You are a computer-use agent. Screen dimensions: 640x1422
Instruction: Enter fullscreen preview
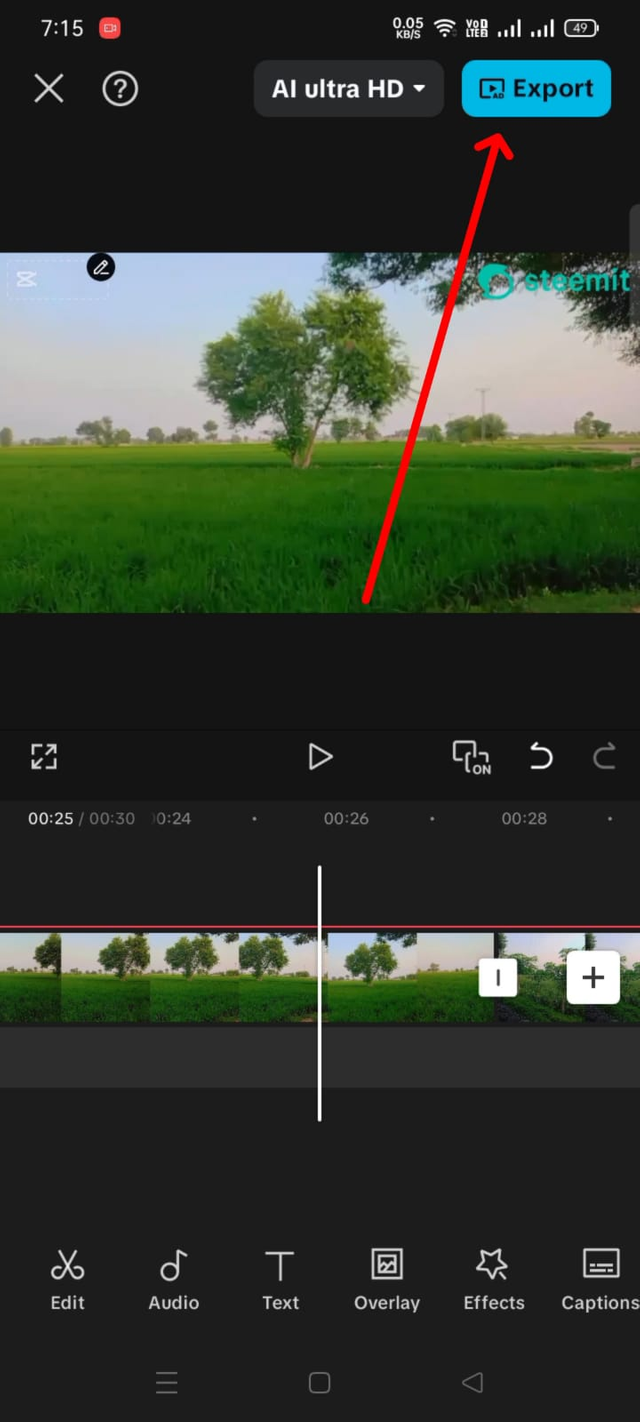(x=44, y=757)
